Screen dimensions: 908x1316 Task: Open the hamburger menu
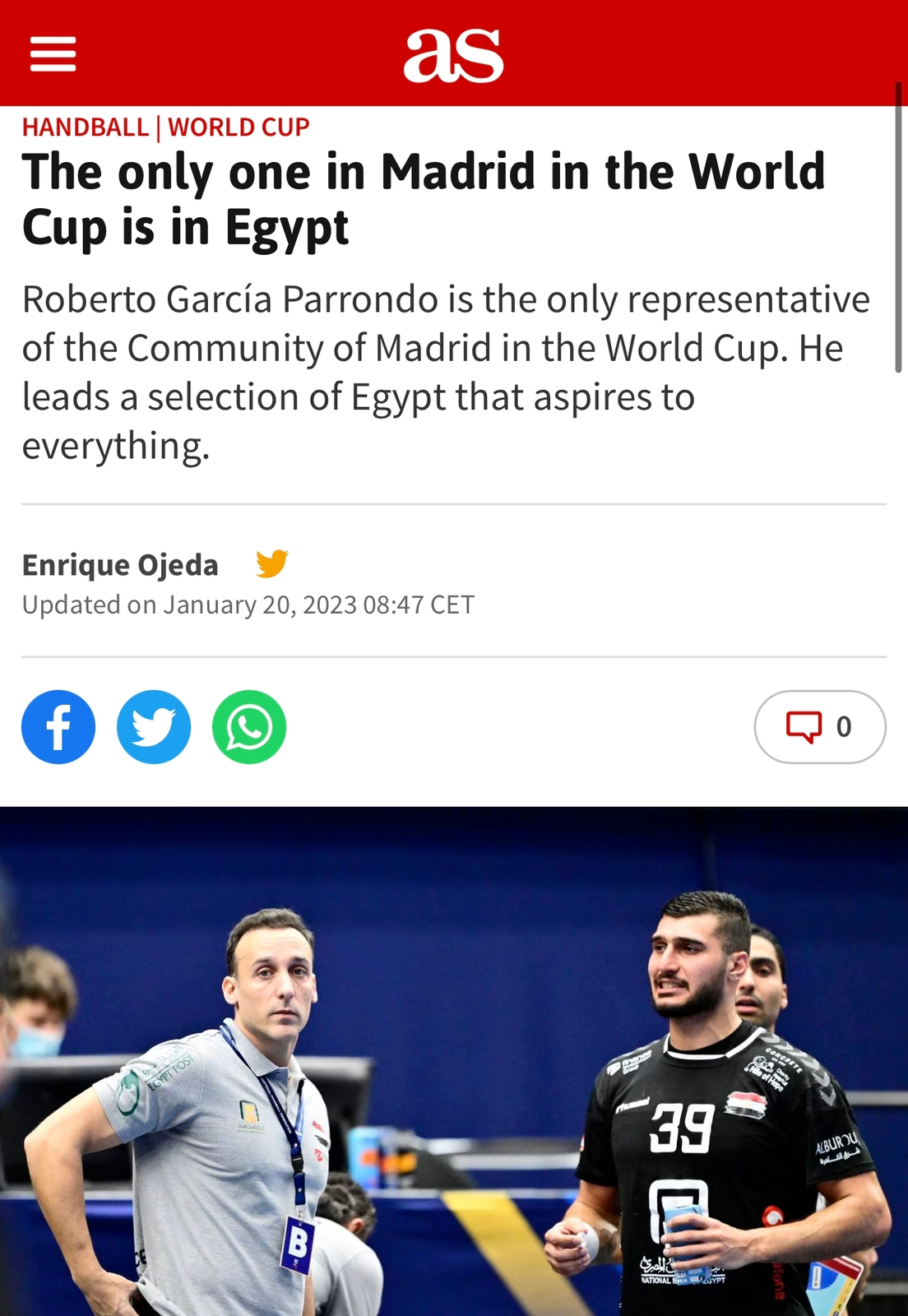point(53,54)
